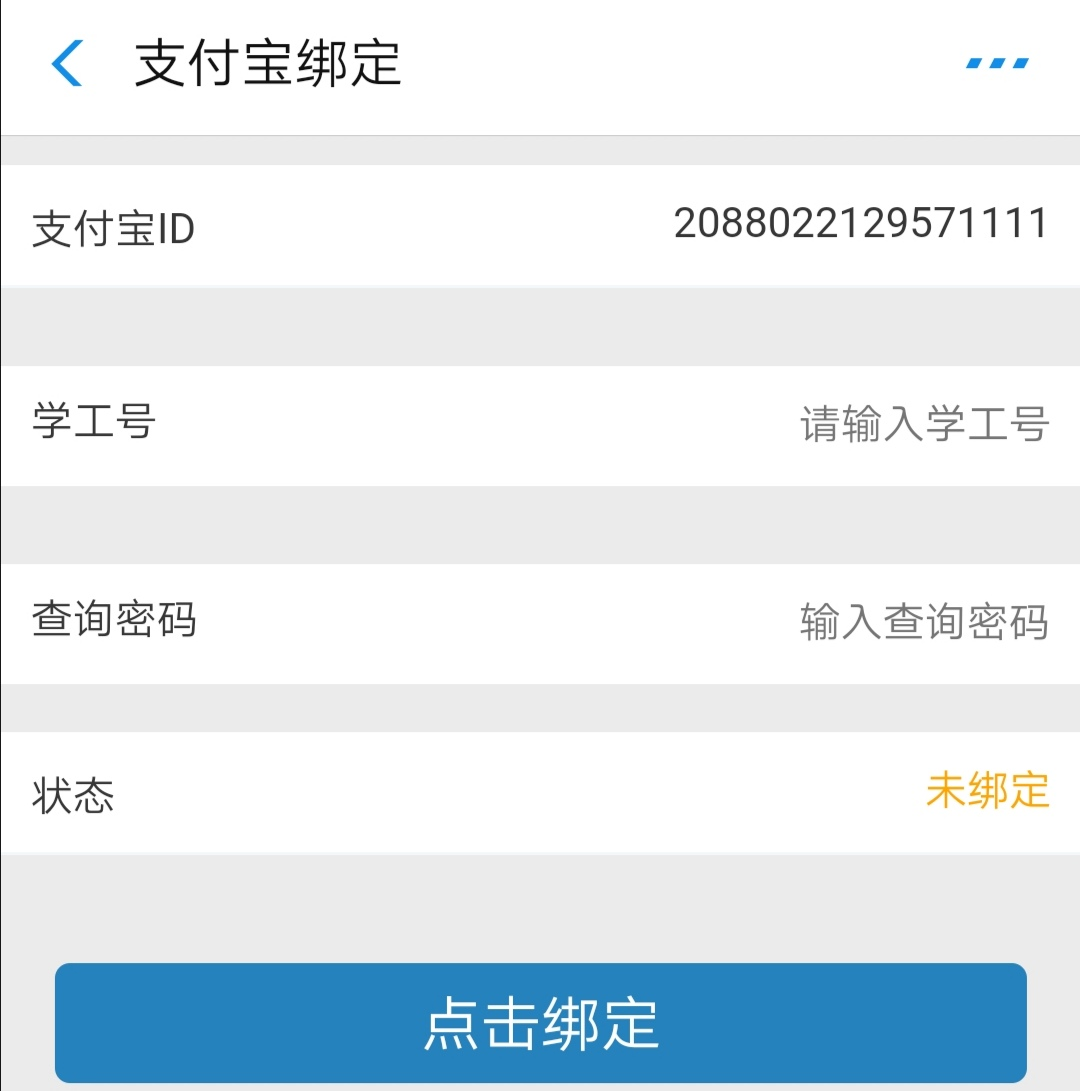
Task: Focus the 学工号 input field
Action: click(923, 425)
